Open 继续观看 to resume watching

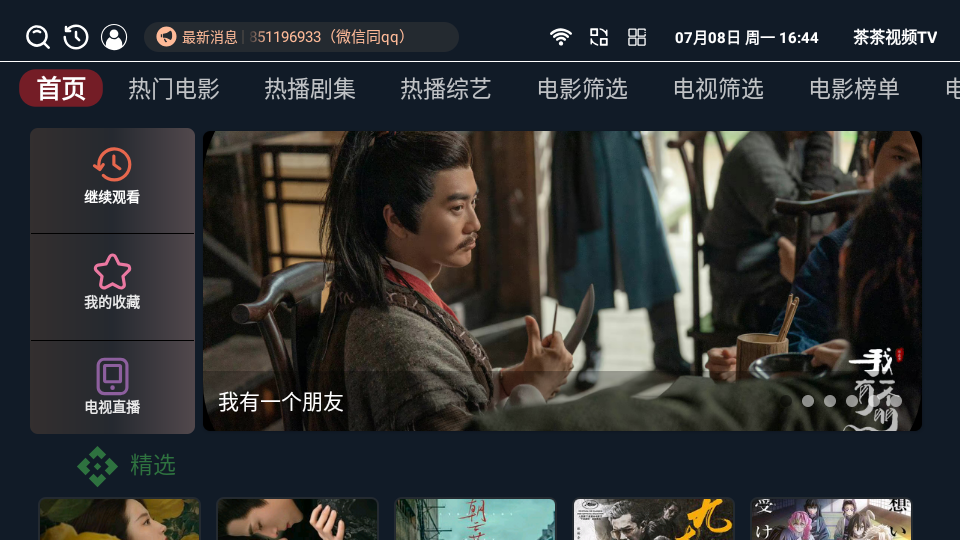(x=112, y=178)
